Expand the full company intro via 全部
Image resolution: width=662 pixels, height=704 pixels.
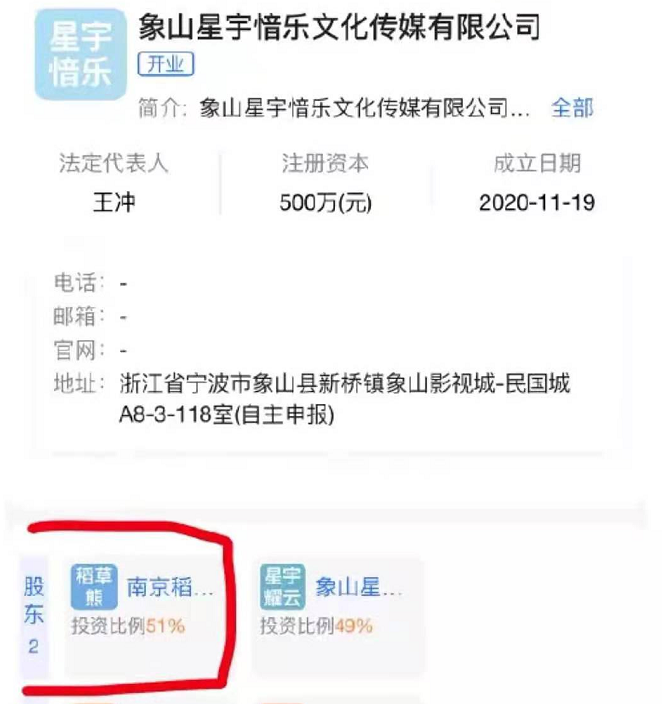tap(572, 108)
